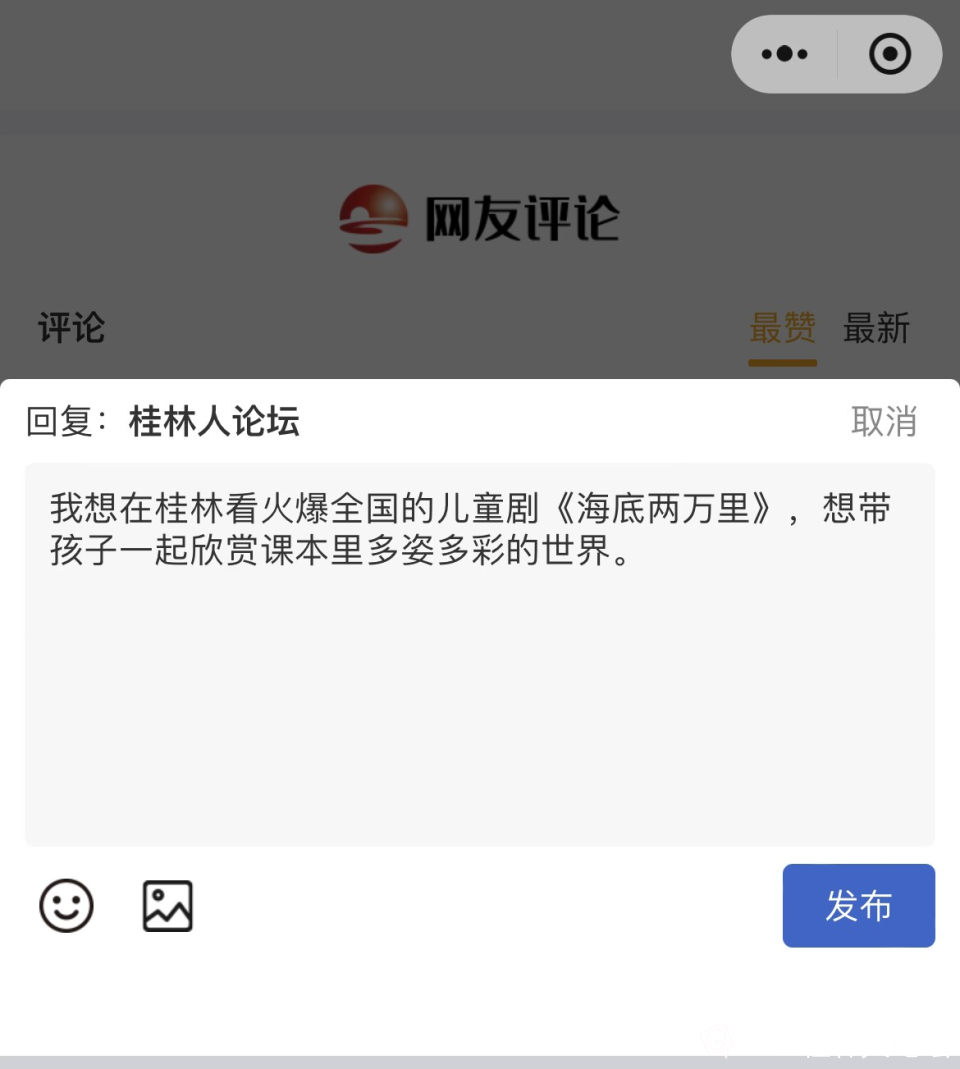Open the WeChat mini-program more options menu

click(x=785, y=54)
